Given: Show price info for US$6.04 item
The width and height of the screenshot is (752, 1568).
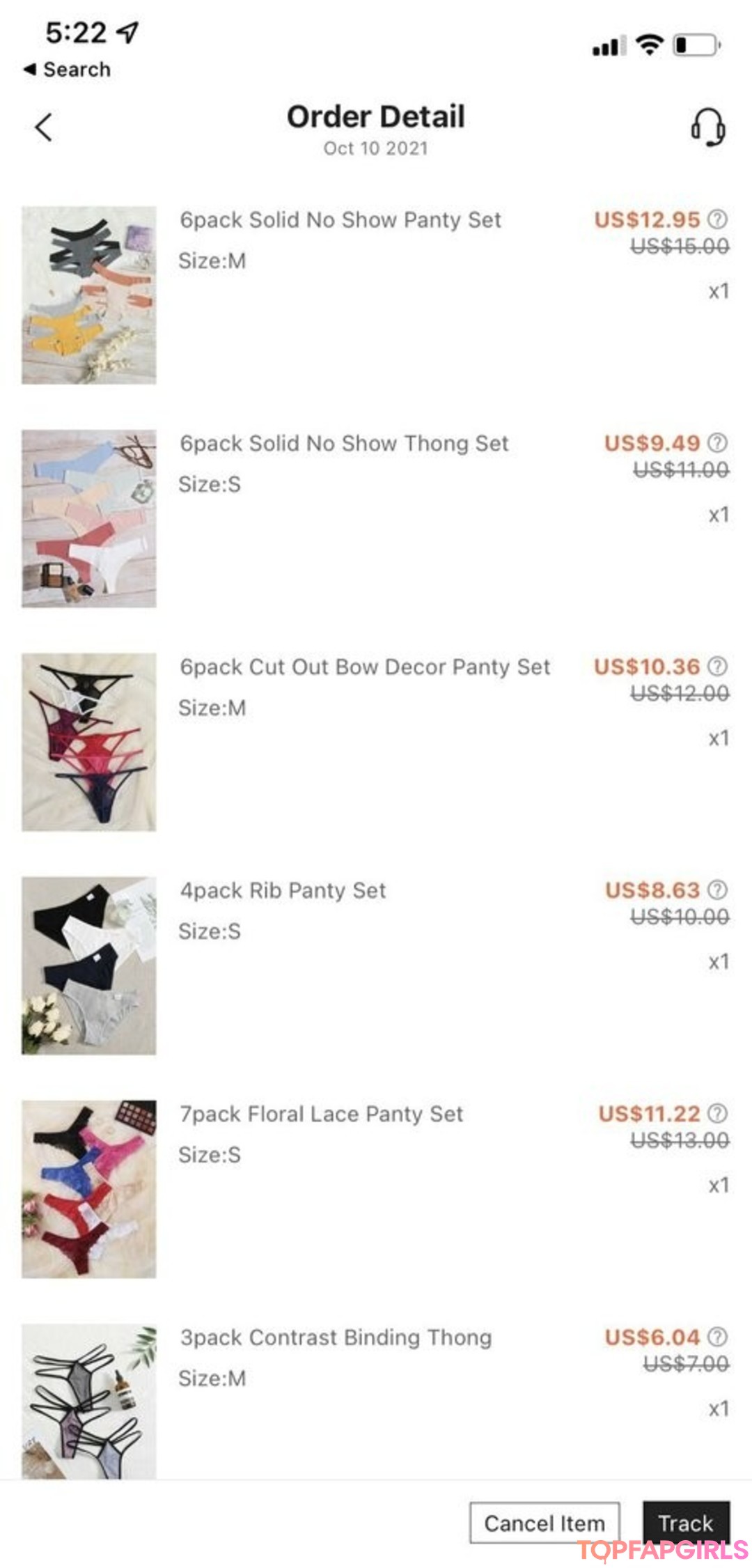Looking at the screenshot, I should point(718,1337).
